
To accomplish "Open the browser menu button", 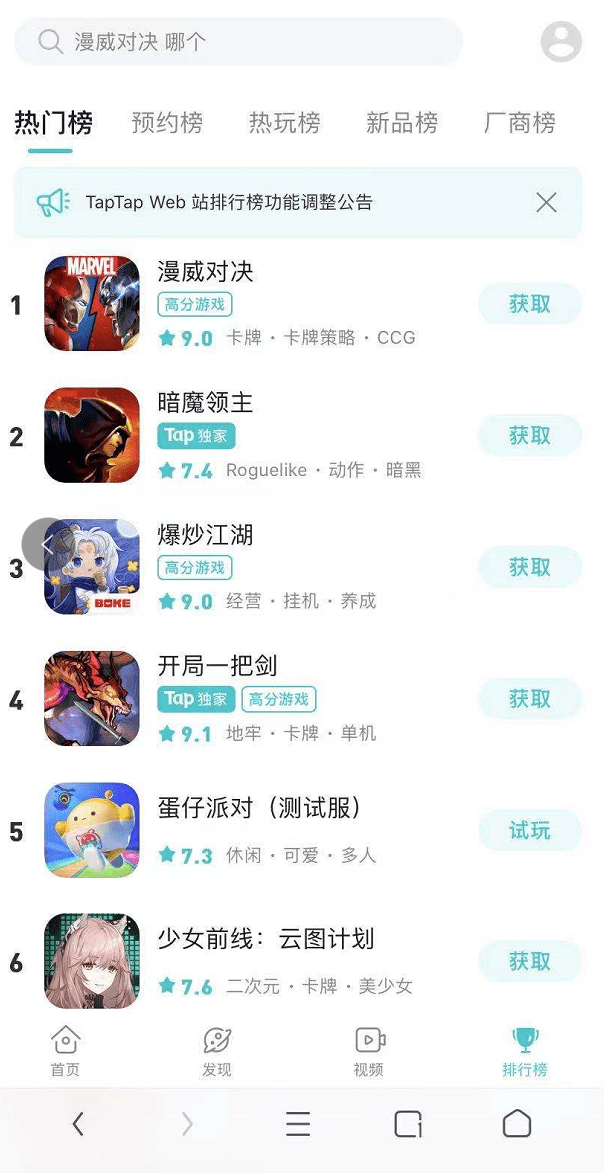I will 298,1124.
